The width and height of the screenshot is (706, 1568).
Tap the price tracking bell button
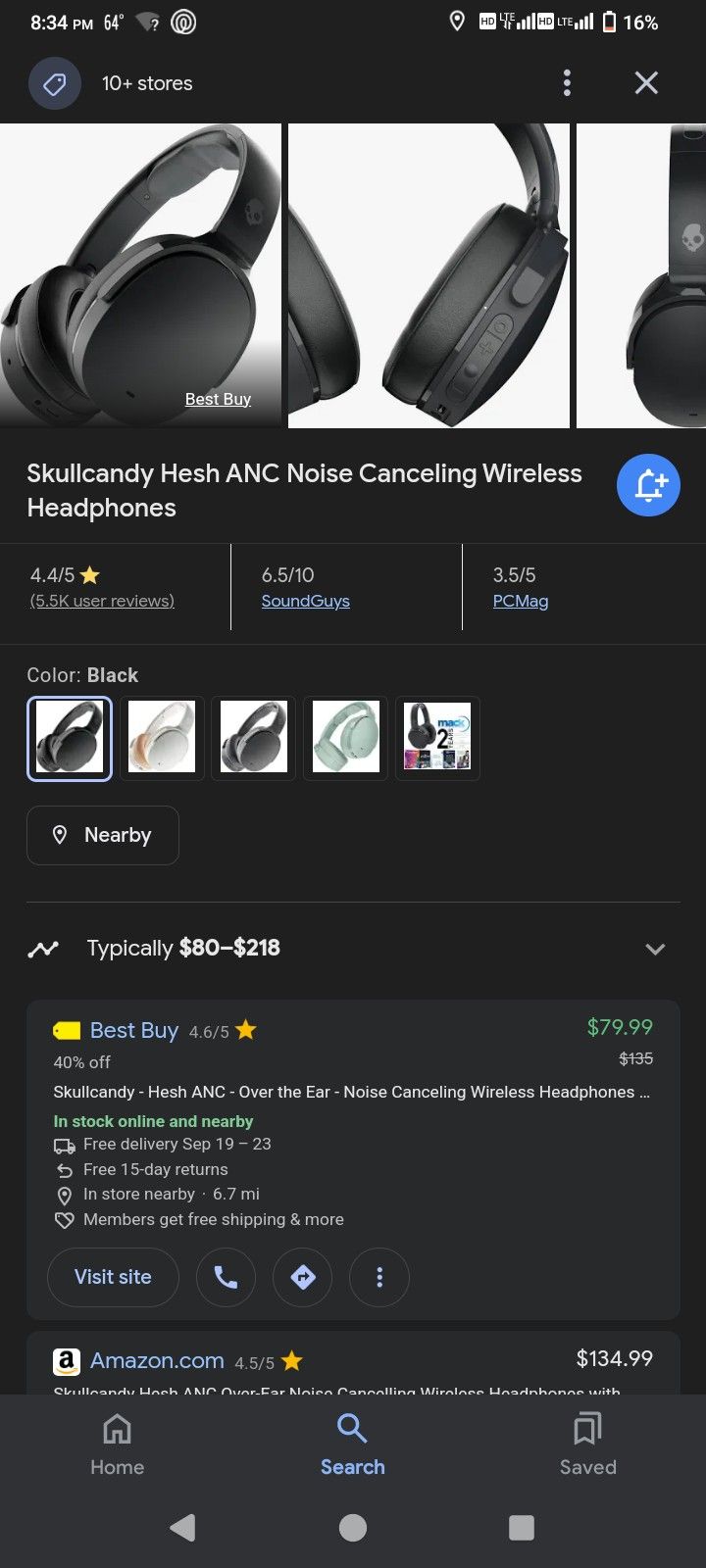[x=648, y=485]
